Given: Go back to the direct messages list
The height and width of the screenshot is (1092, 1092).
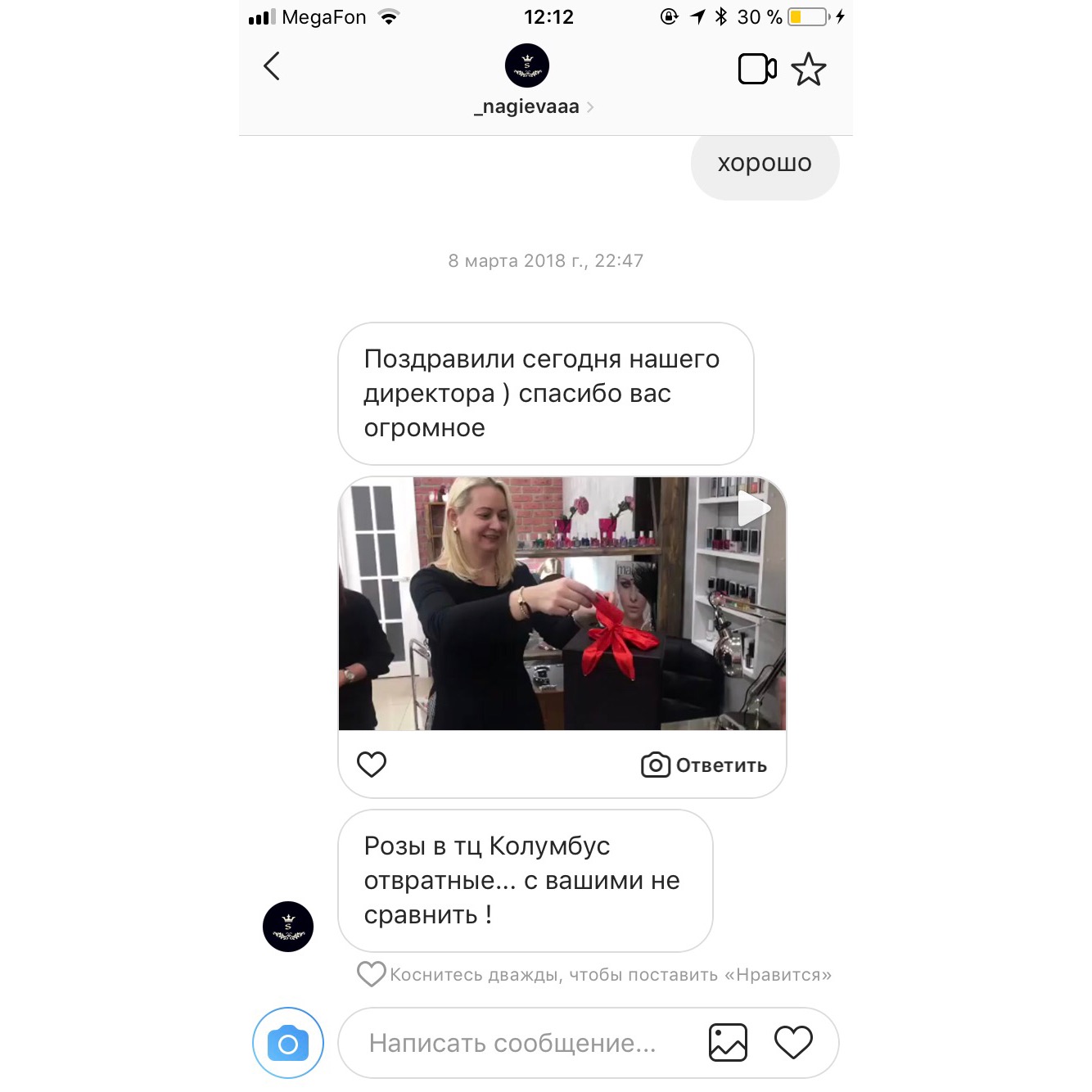Looking at the screenshot, I should pos(272,66).
